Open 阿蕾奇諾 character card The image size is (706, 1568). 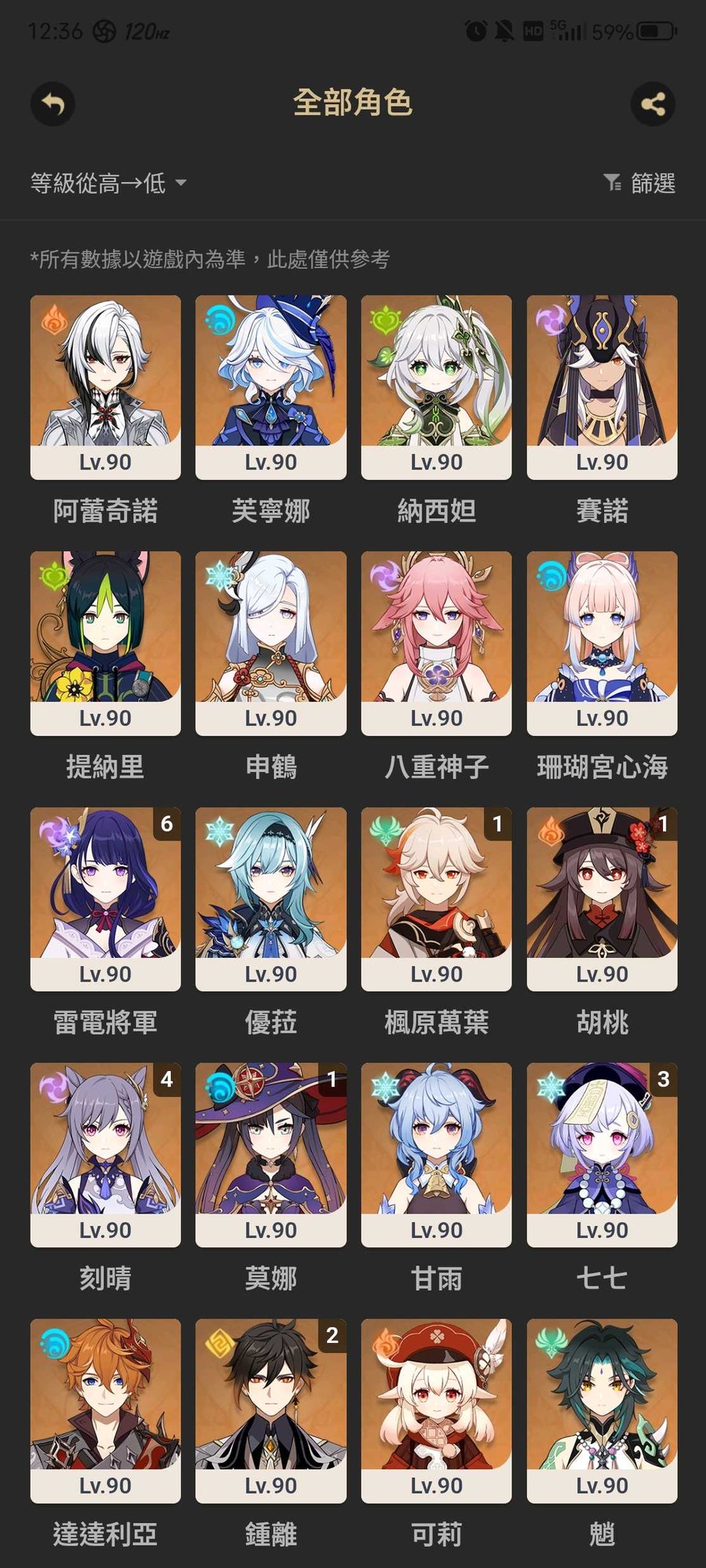click(105, 387)
